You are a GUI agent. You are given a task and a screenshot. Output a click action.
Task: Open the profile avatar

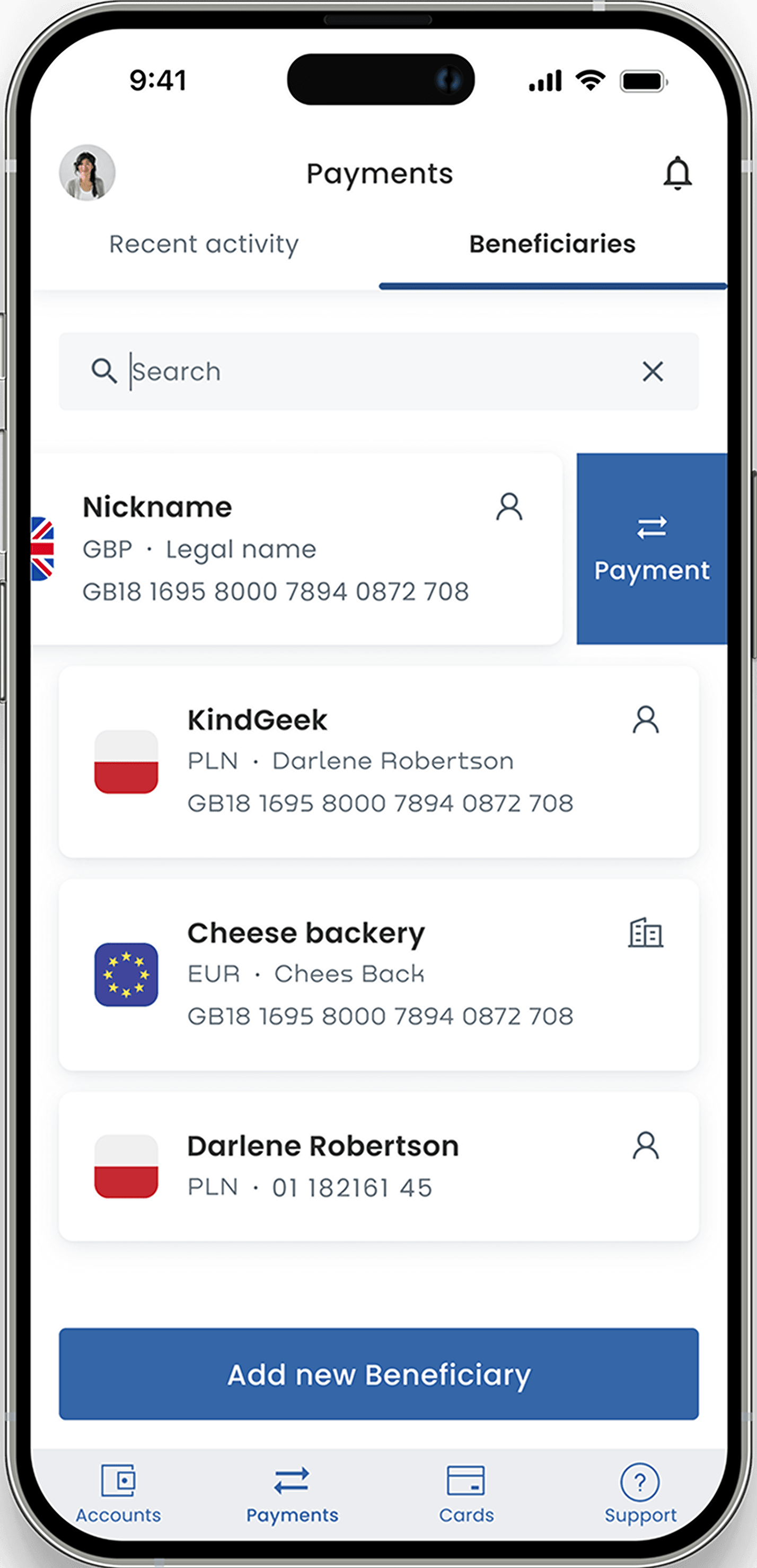87,173
